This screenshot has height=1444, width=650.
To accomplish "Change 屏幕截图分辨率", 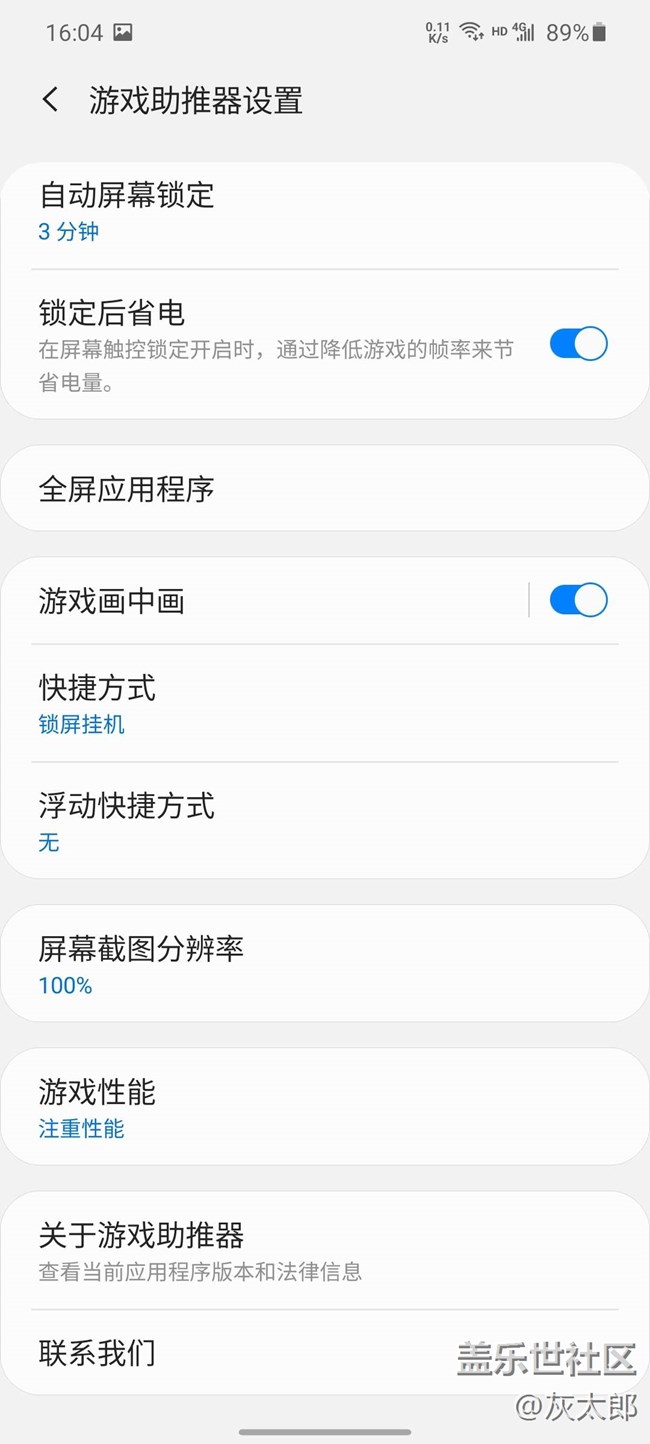I will click(x=300, y=965).
